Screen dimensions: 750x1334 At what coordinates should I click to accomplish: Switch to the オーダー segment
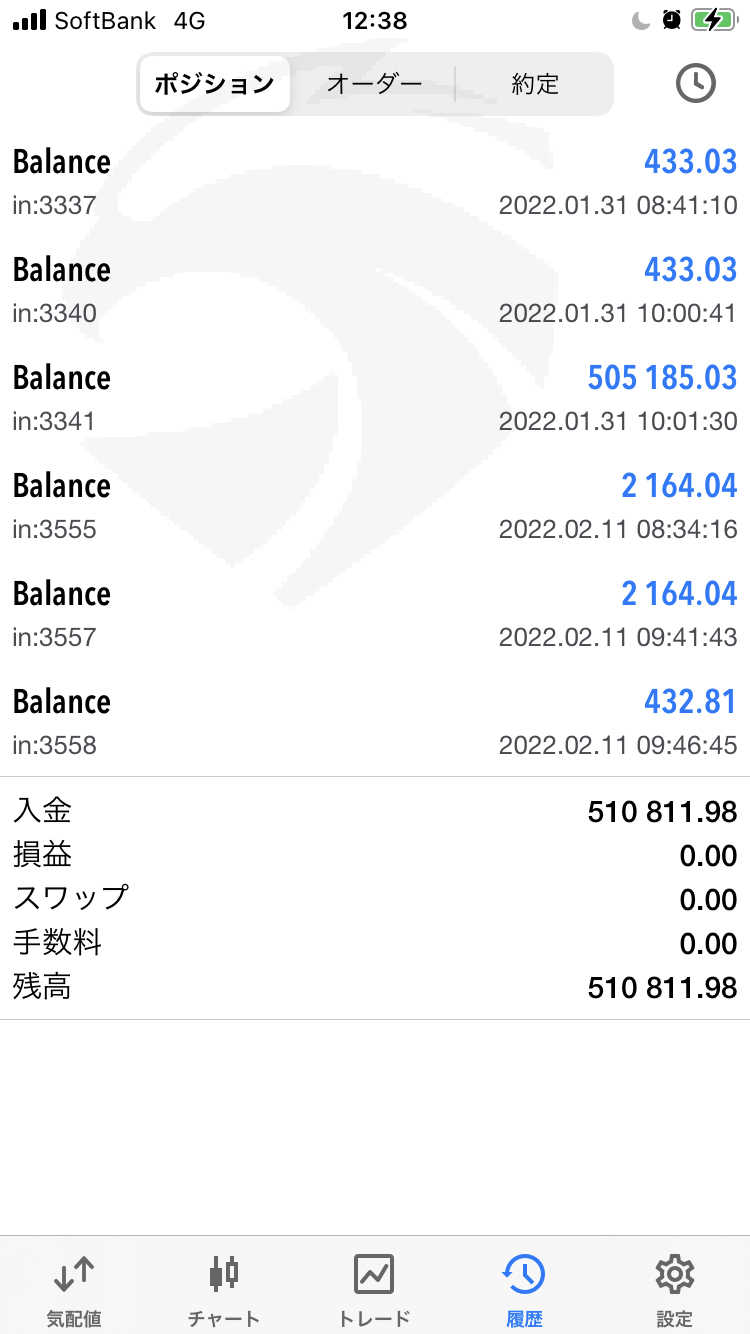coord(374,84)
